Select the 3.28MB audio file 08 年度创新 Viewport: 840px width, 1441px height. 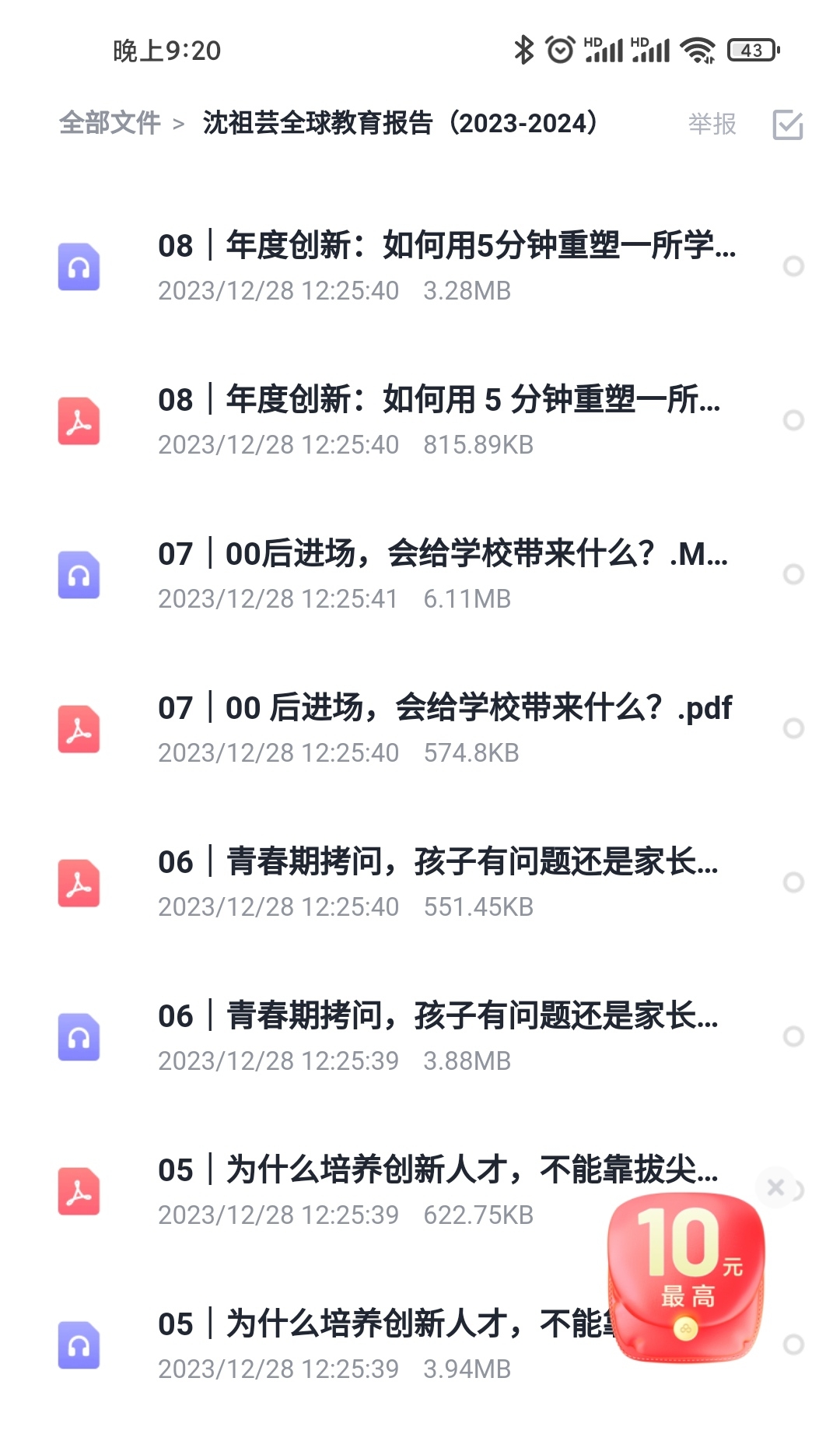793,266
